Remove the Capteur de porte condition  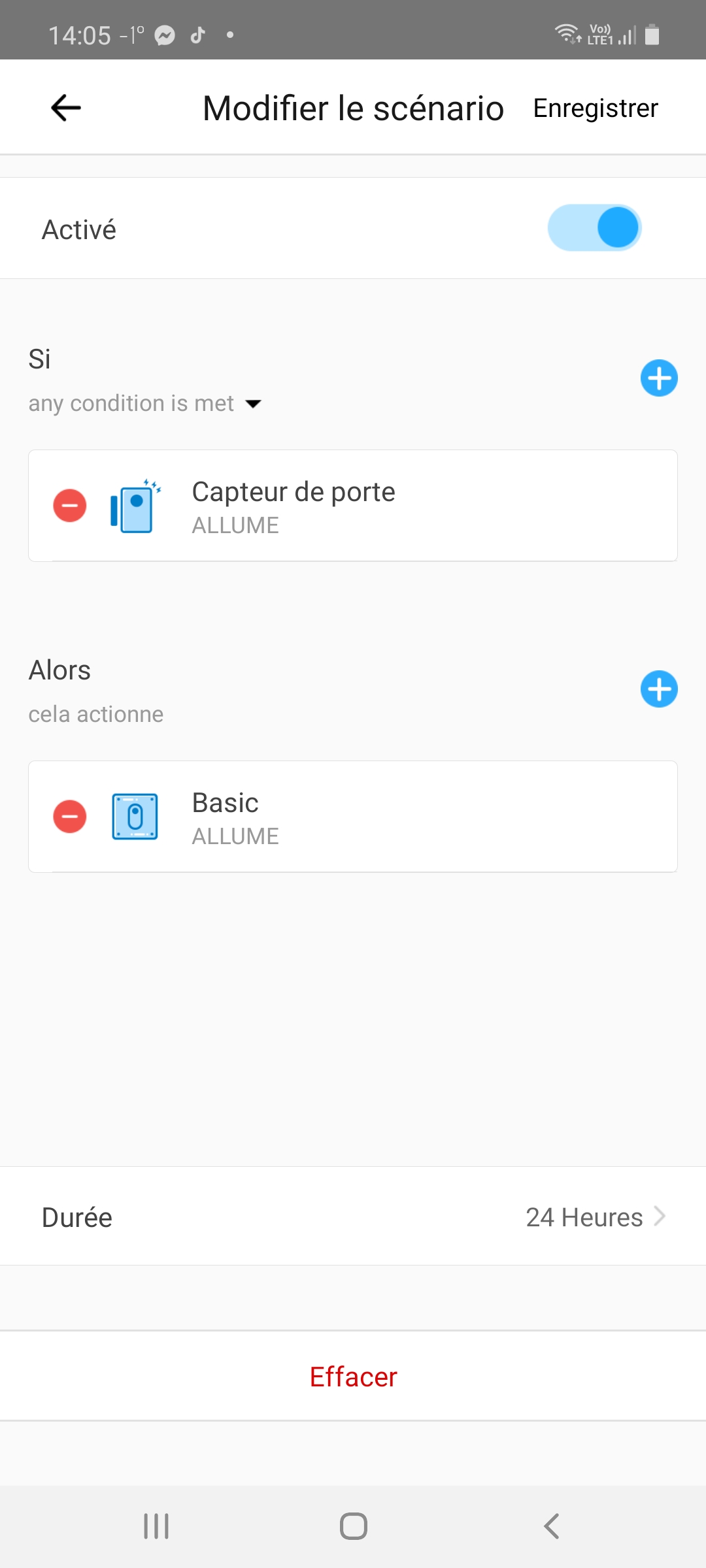[70, 506]
